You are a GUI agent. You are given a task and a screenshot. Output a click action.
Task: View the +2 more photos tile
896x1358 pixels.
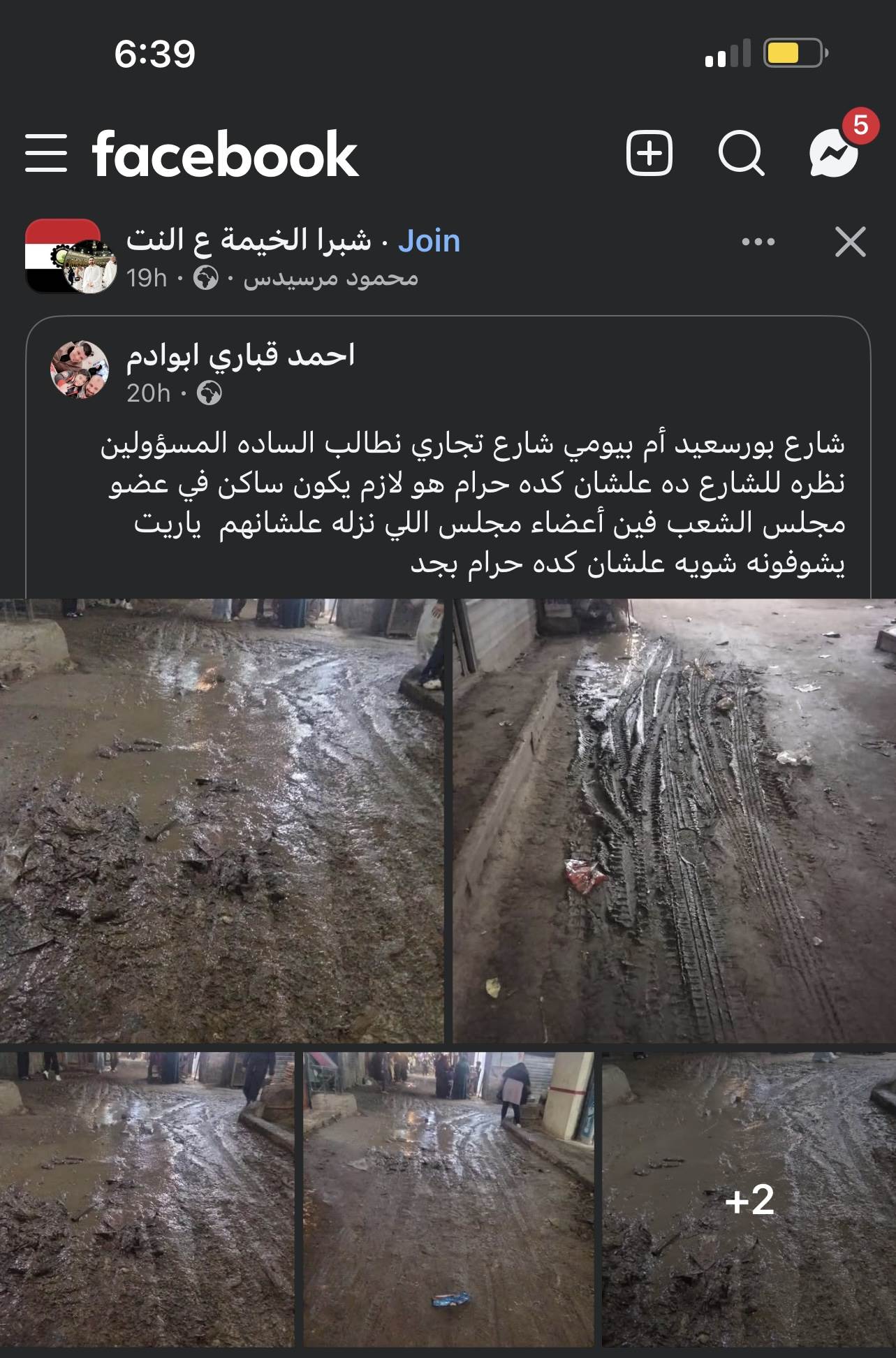(x=749, y=1199)
